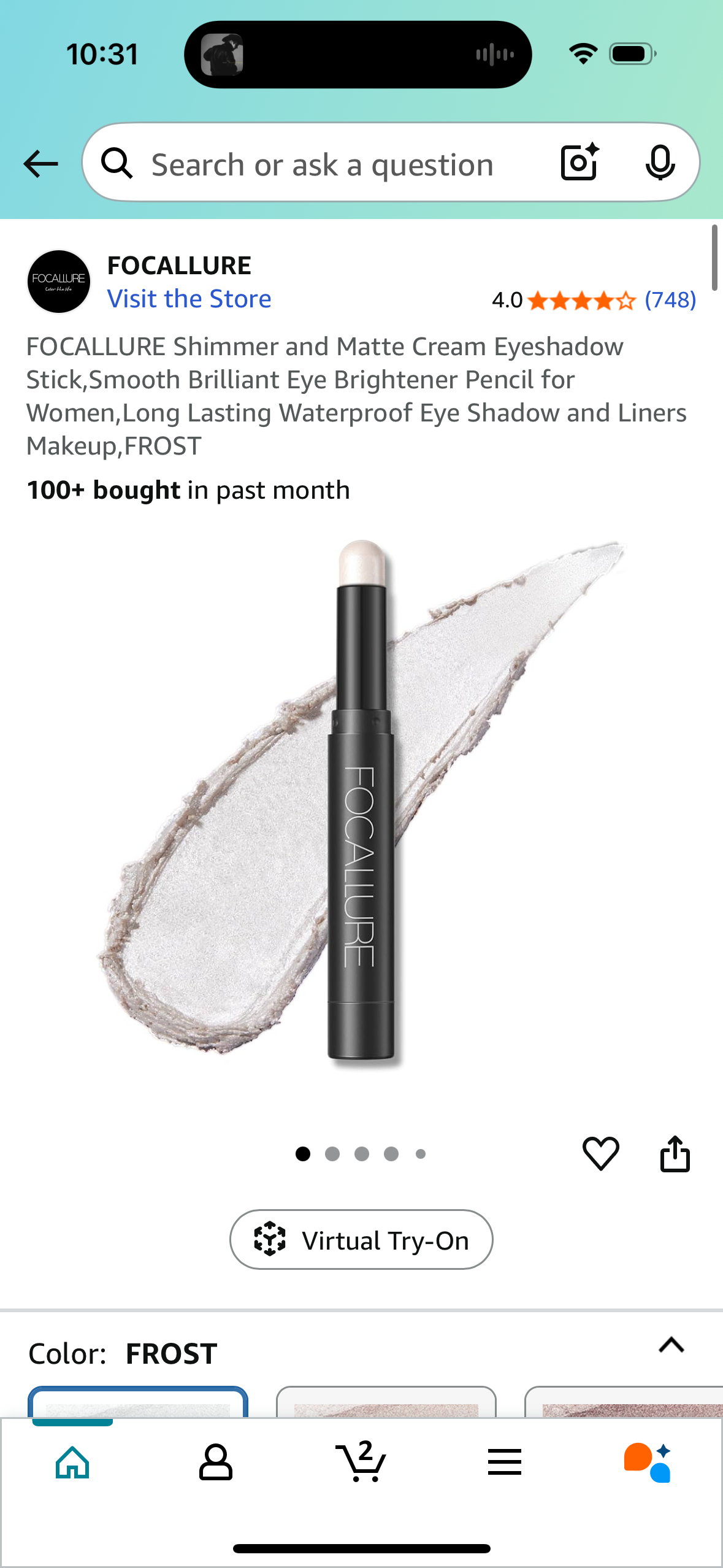The height and width of the screenshot is (1568, 723).
Task: Open the shopping cart
Action: [361, 1462]
